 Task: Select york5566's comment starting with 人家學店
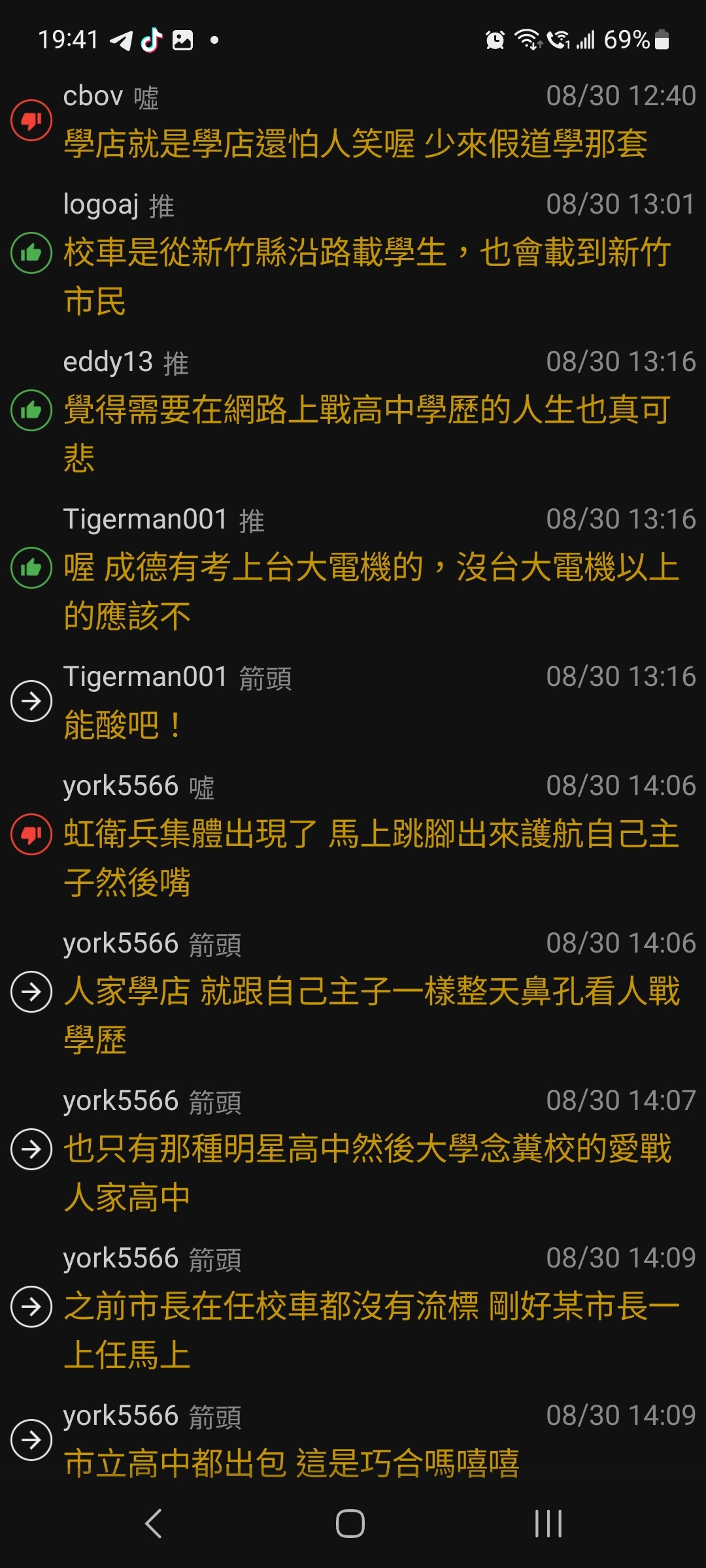click(x=353, y=993)
